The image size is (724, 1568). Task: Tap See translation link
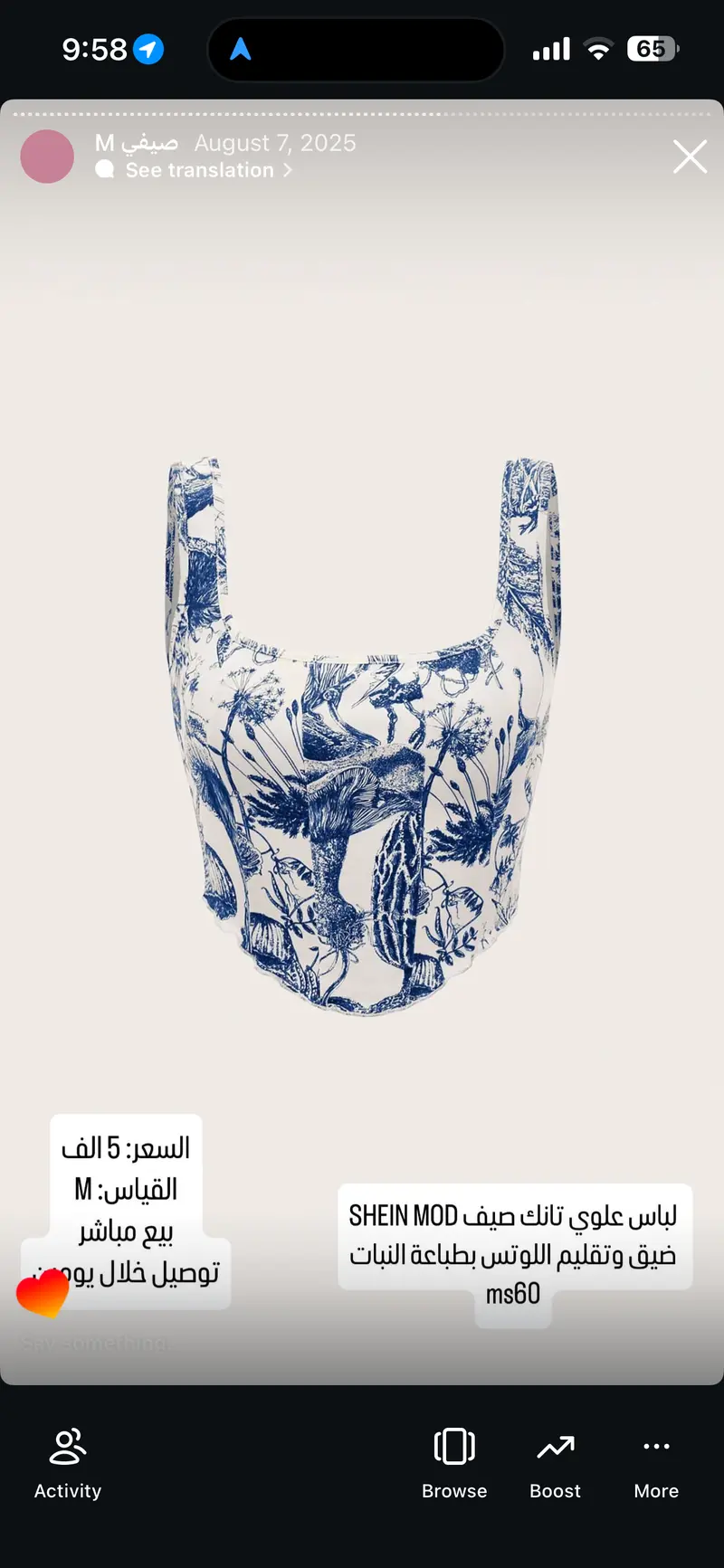[x=200, y=170]
